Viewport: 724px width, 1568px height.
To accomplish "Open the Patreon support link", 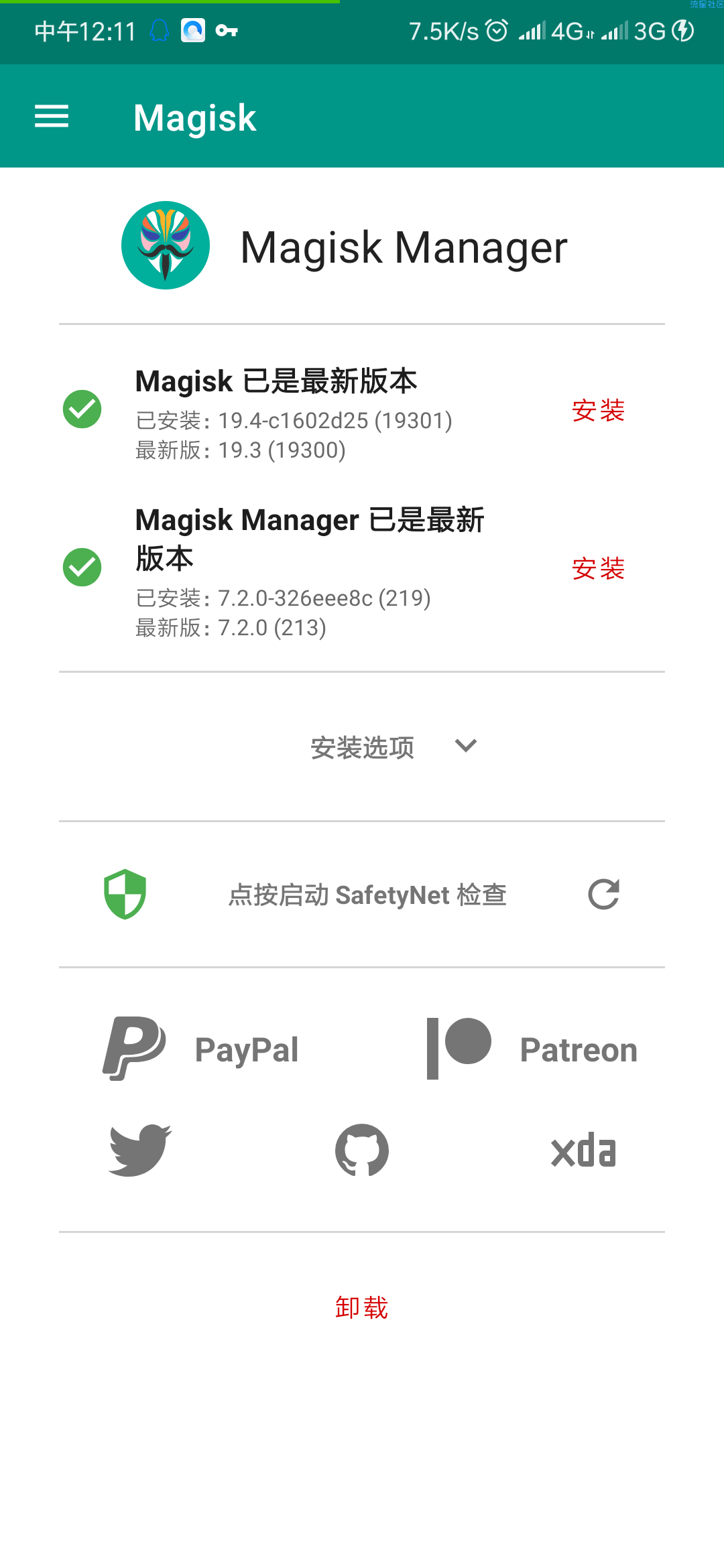I will (532, 1049).
